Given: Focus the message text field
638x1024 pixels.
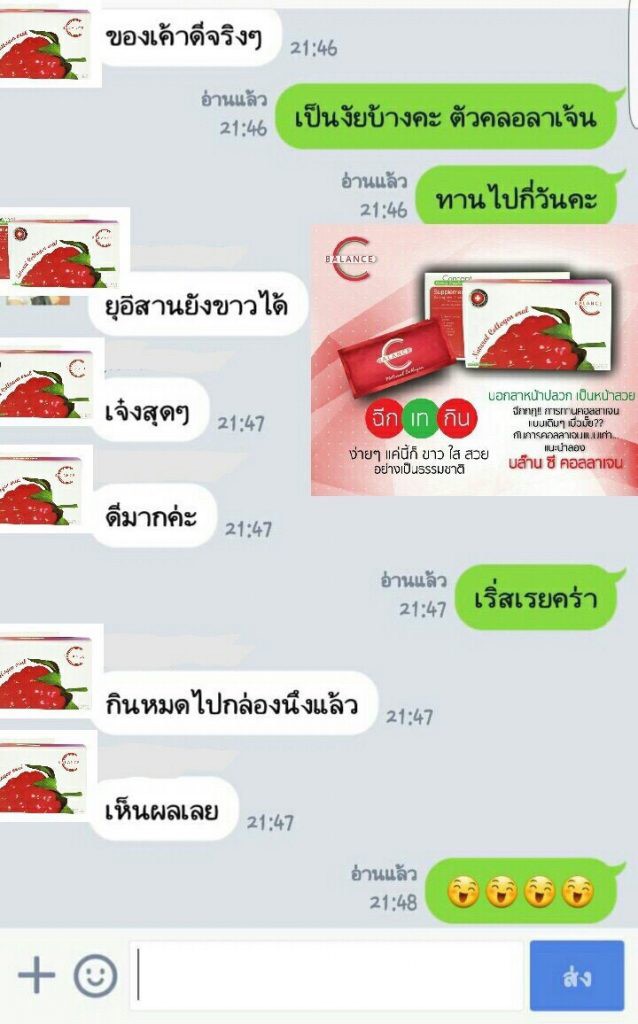Looking at the screenshot, I should coord(328,975).
